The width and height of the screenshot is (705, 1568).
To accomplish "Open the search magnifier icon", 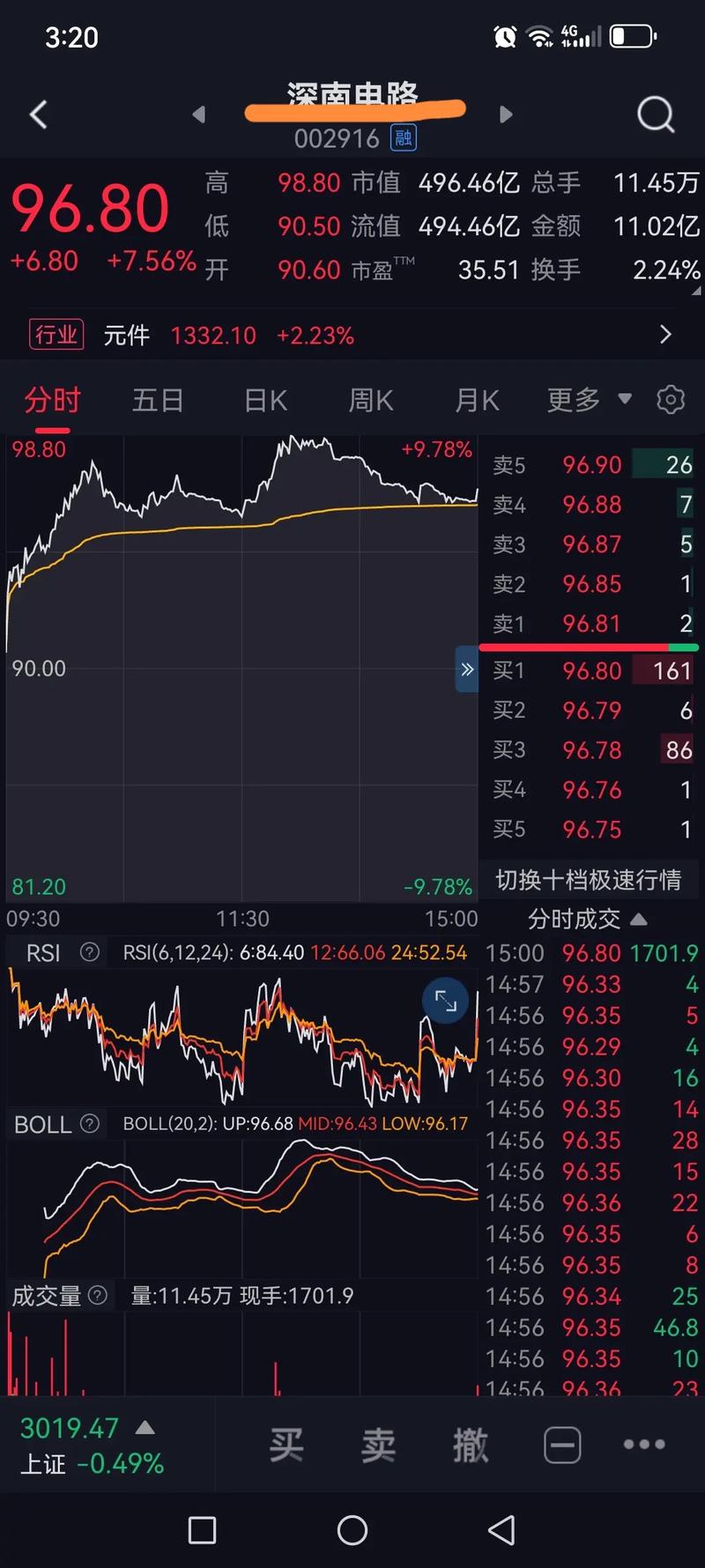I will coord(656,115).
